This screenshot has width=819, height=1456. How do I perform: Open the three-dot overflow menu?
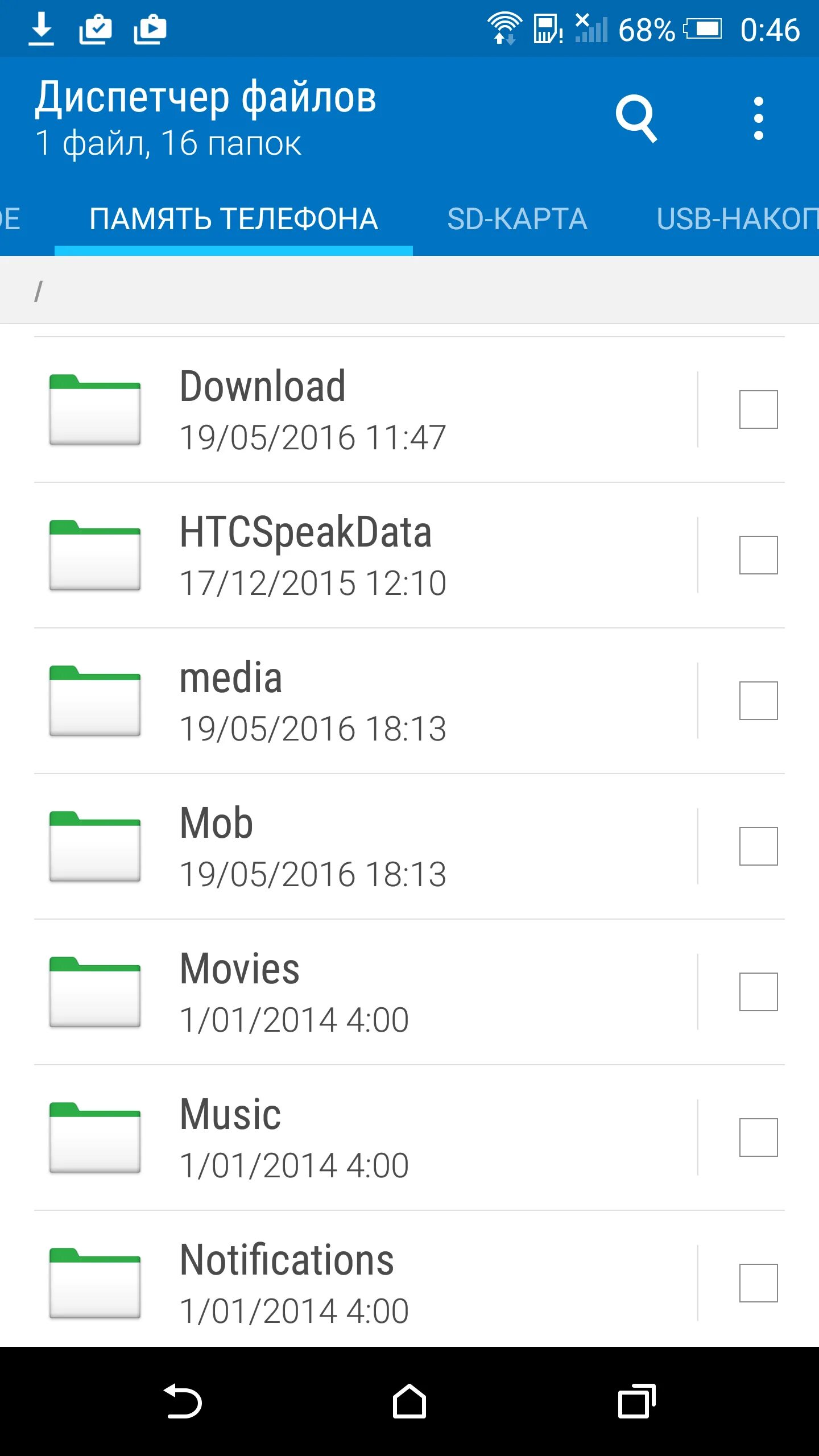(758, 118)
